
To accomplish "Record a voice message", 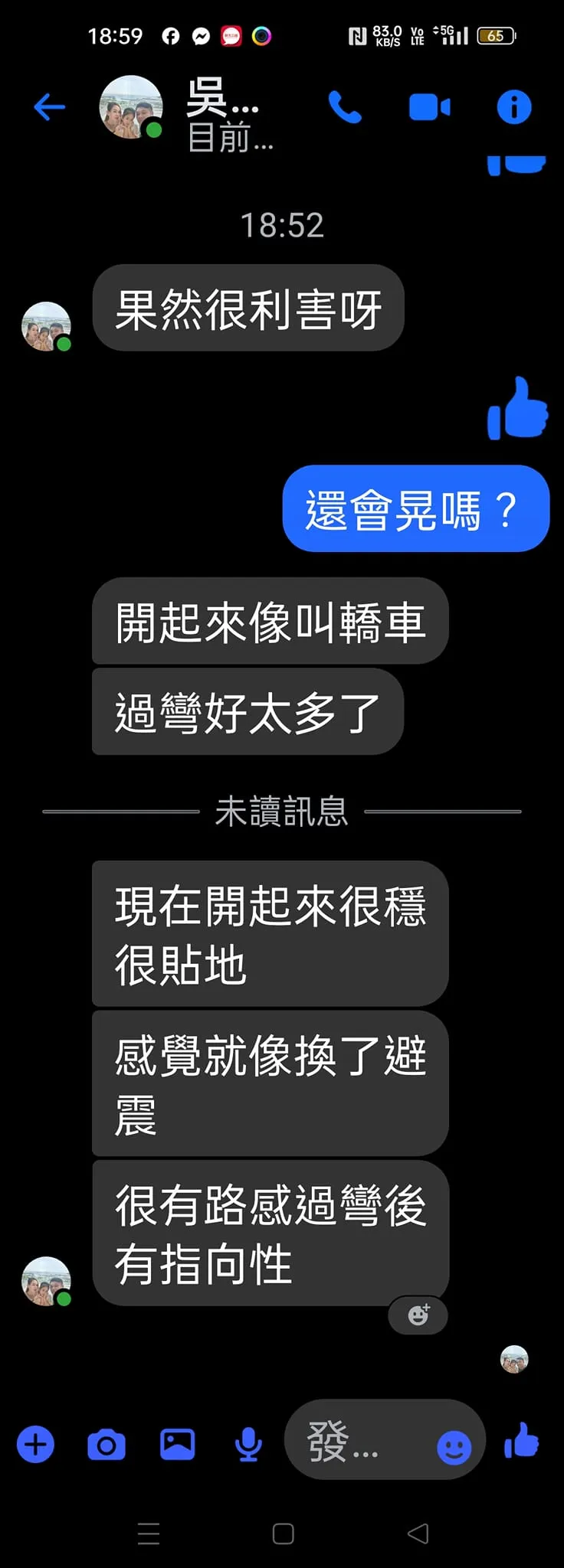I will (248, 1445).
